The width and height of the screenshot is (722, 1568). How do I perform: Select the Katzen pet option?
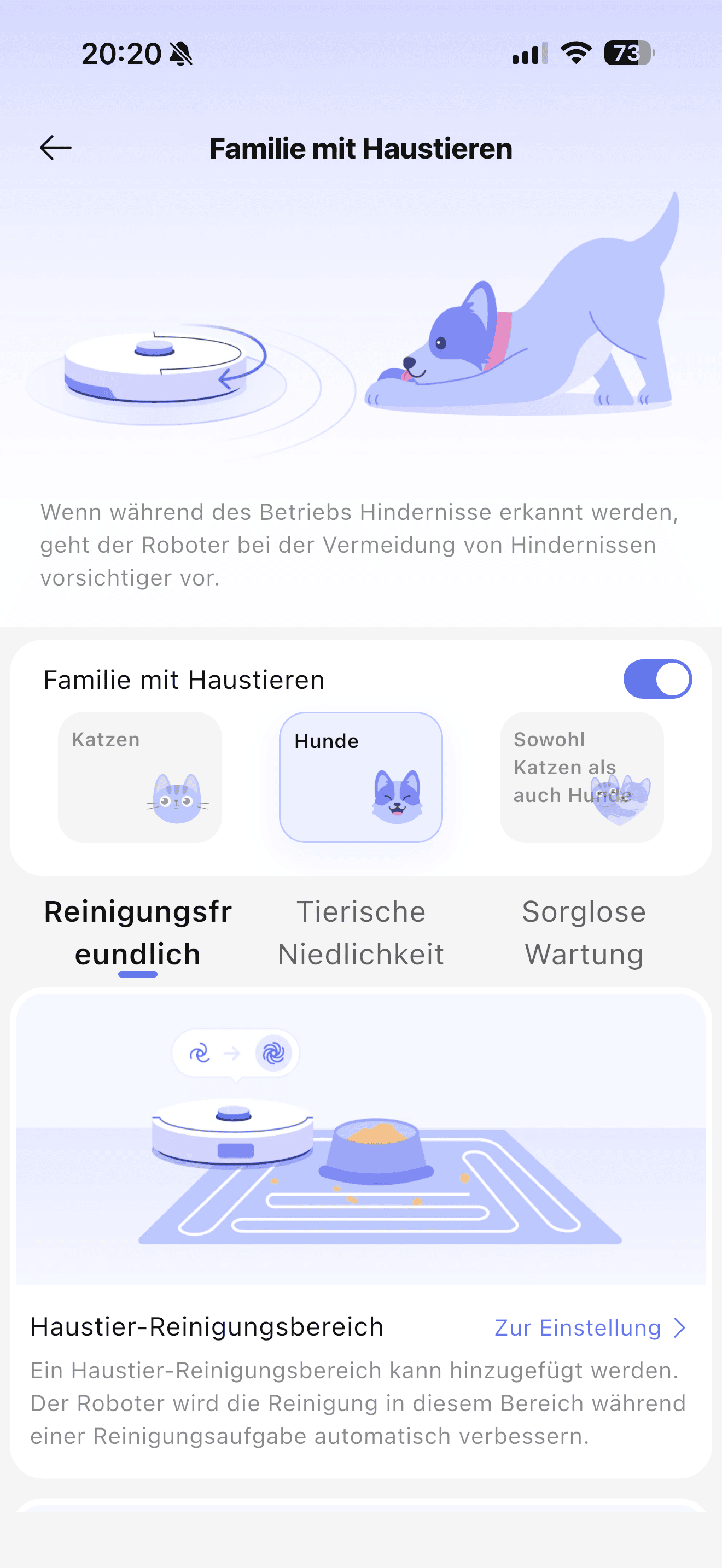pyautogui.click(x=140, y=777)
